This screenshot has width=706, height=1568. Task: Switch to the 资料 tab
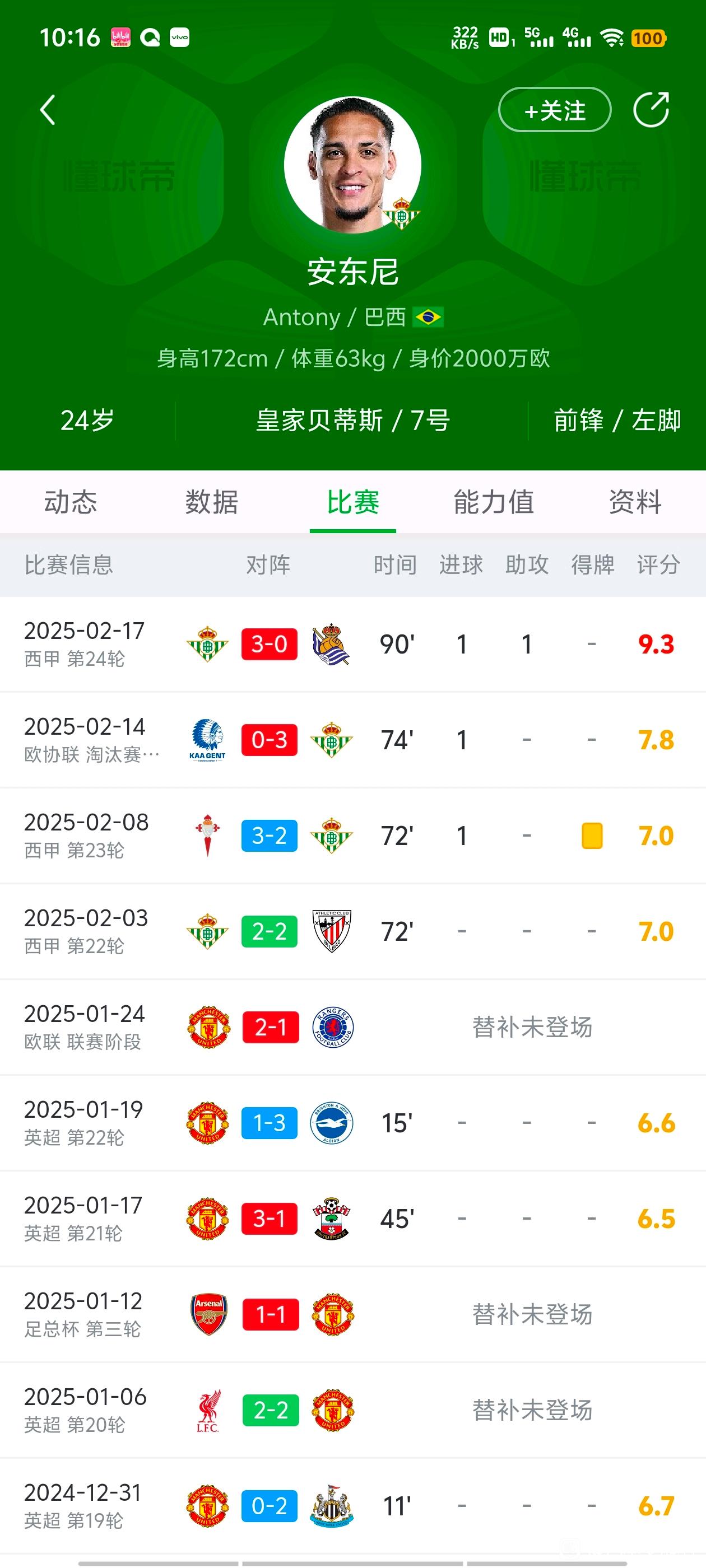pyautogui.click(x=635, y=502)
